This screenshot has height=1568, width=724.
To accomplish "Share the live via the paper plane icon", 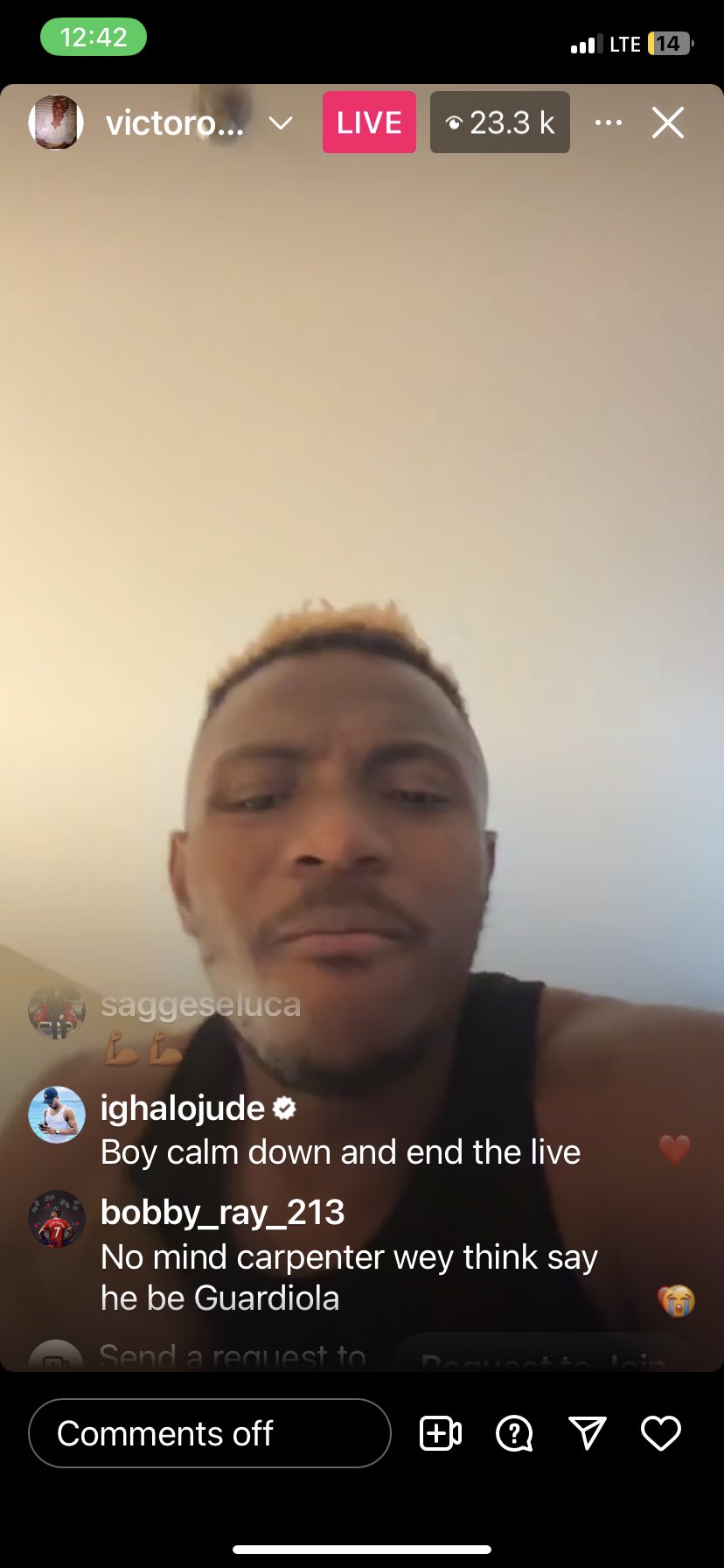I will [588, 1433].
